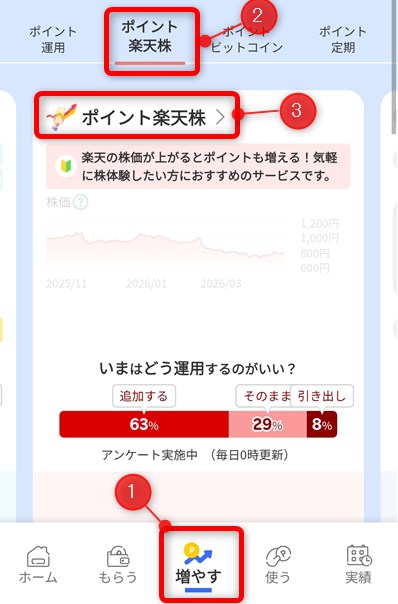Open the ポイント定期 tab
398x604 pixels.
point(343,39)
